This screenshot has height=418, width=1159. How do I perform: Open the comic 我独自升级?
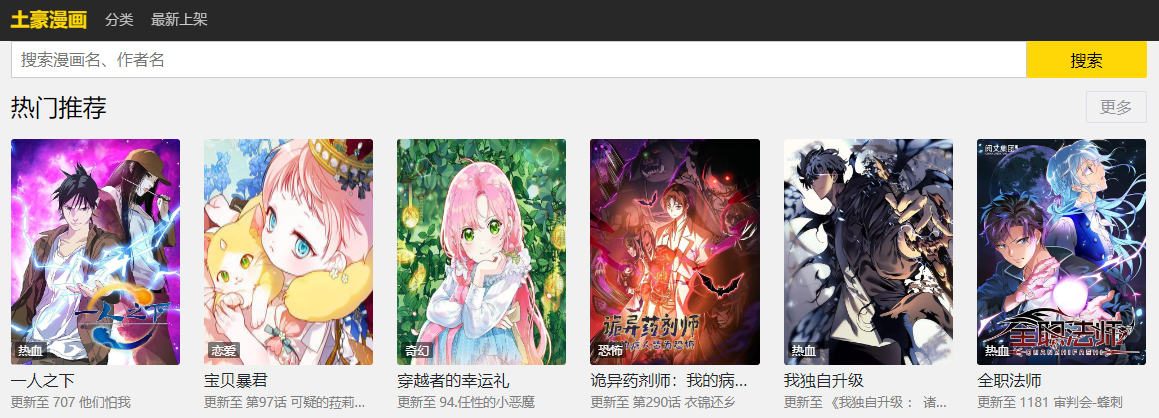click(868, 251)
